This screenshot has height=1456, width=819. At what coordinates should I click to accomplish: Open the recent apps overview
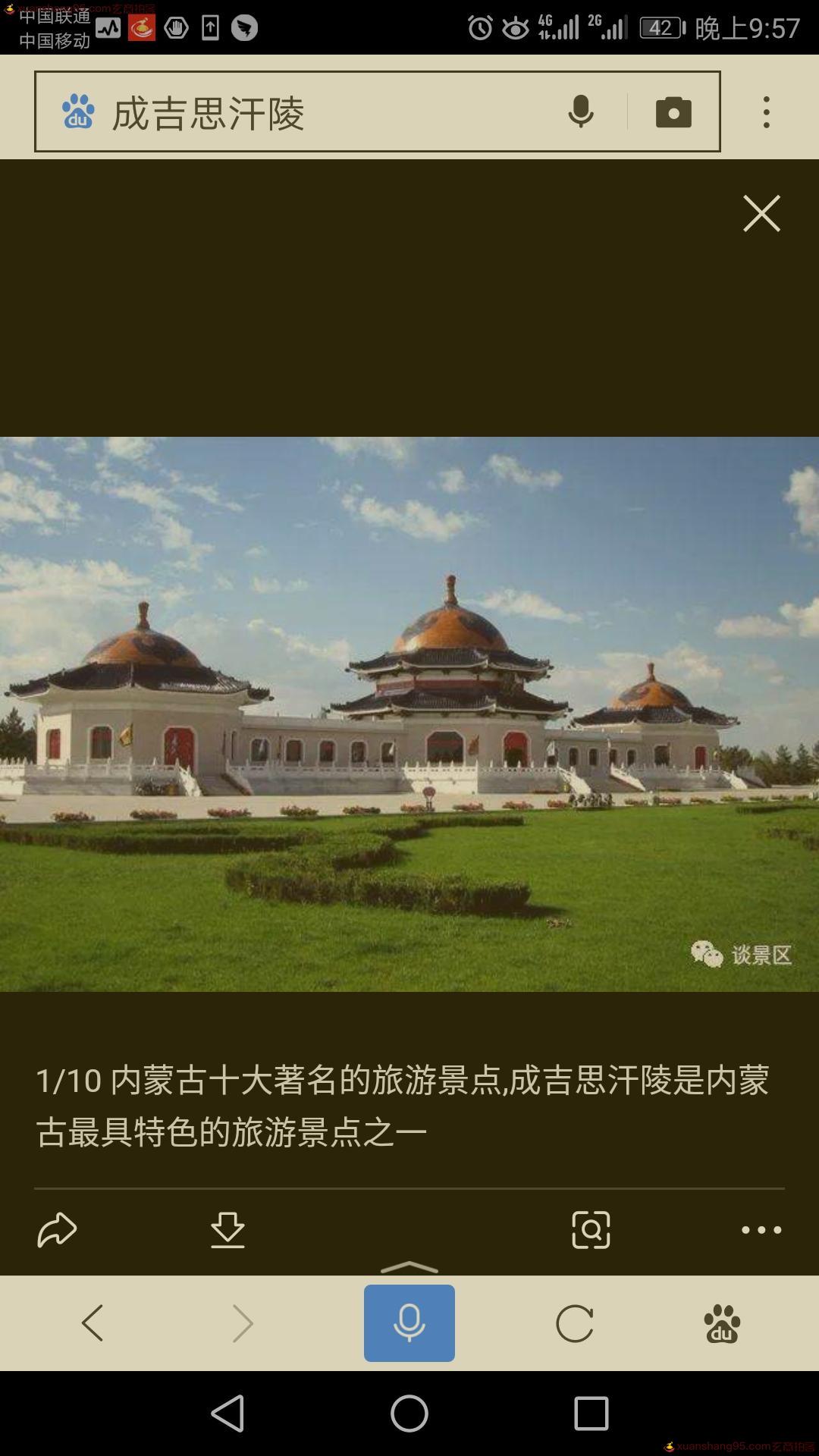[591, 1414]
